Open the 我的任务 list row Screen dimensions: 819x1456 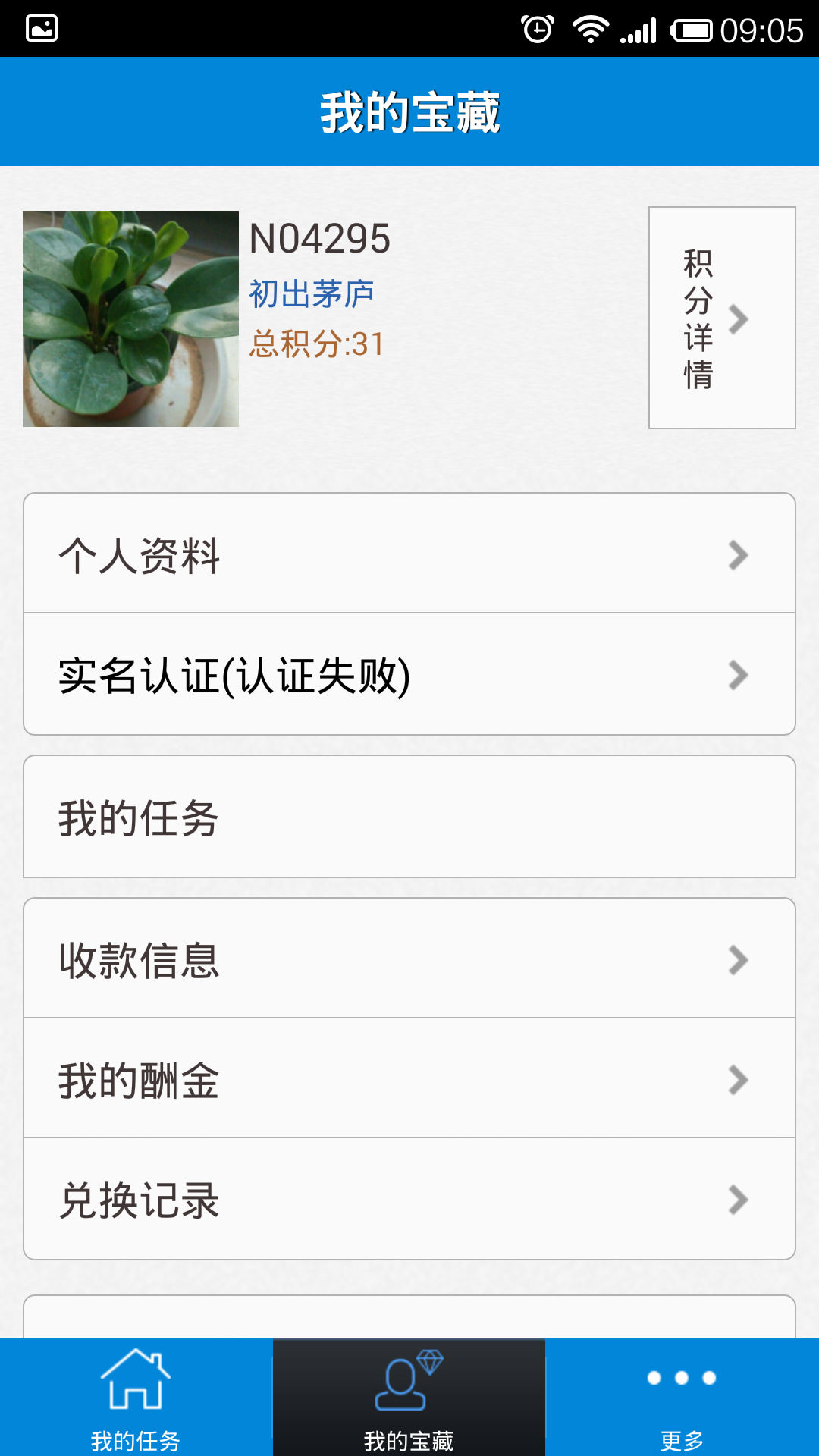[409, 817]
